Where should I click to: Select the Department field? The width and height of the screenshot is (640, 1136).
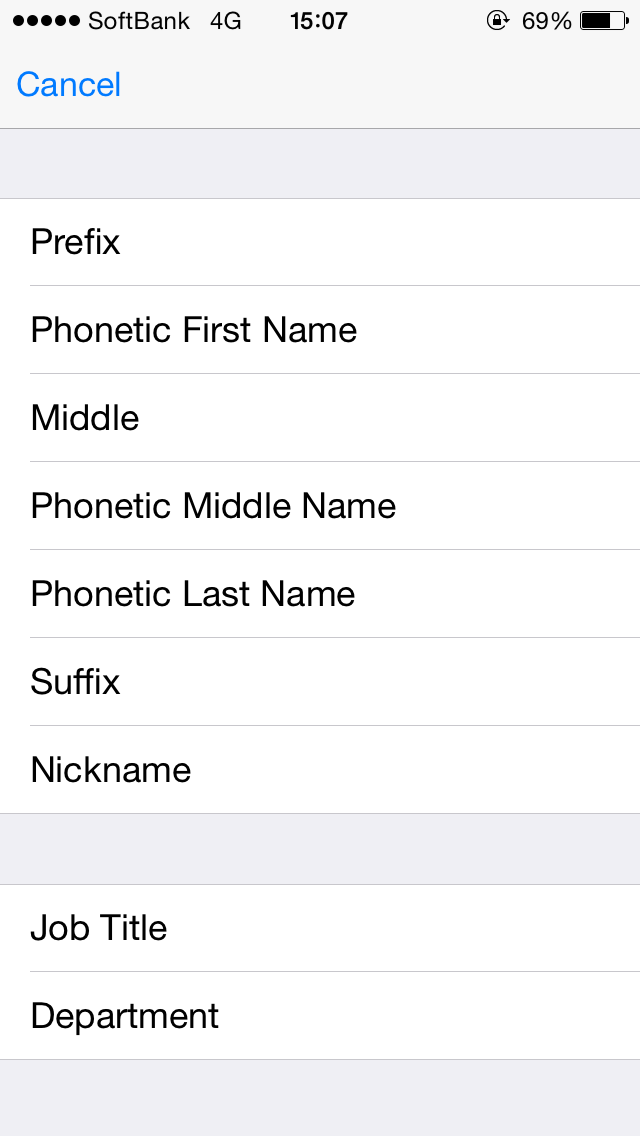point(320,1016)
